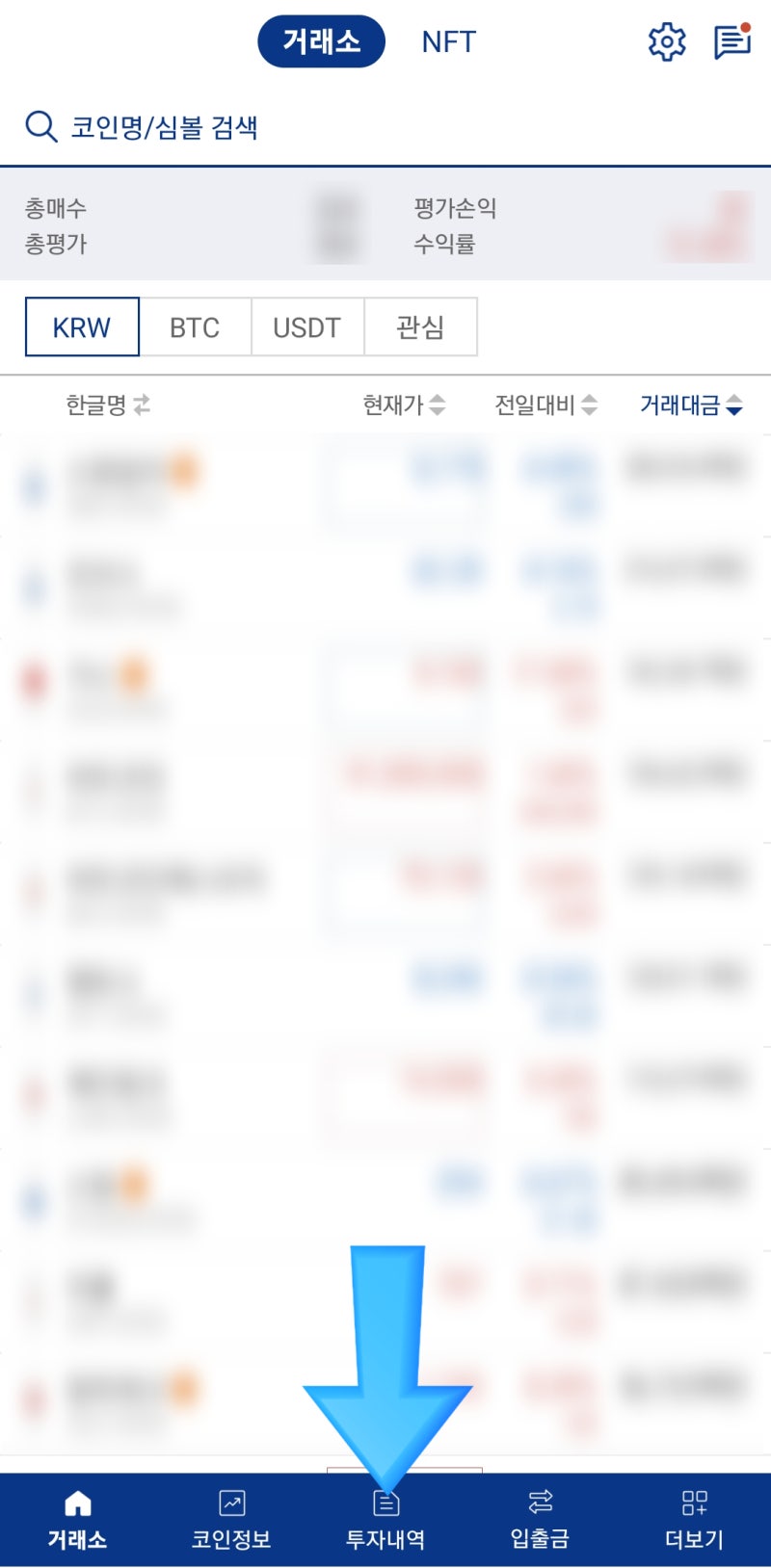Tap the magnifying glass search icon
771x1568 pixels.
tap(40, 124)
